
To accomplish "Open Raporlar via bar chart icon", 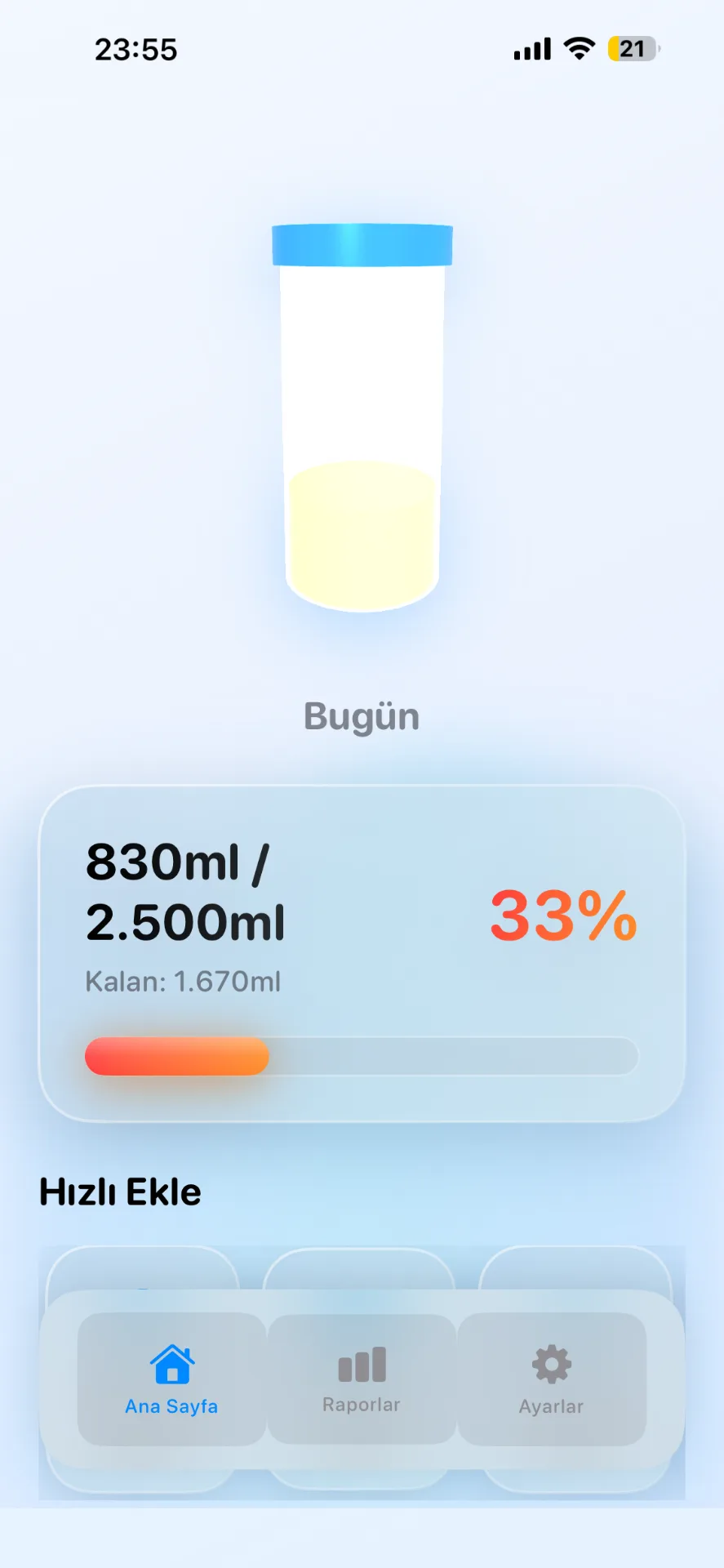I will click(361, 1362).
